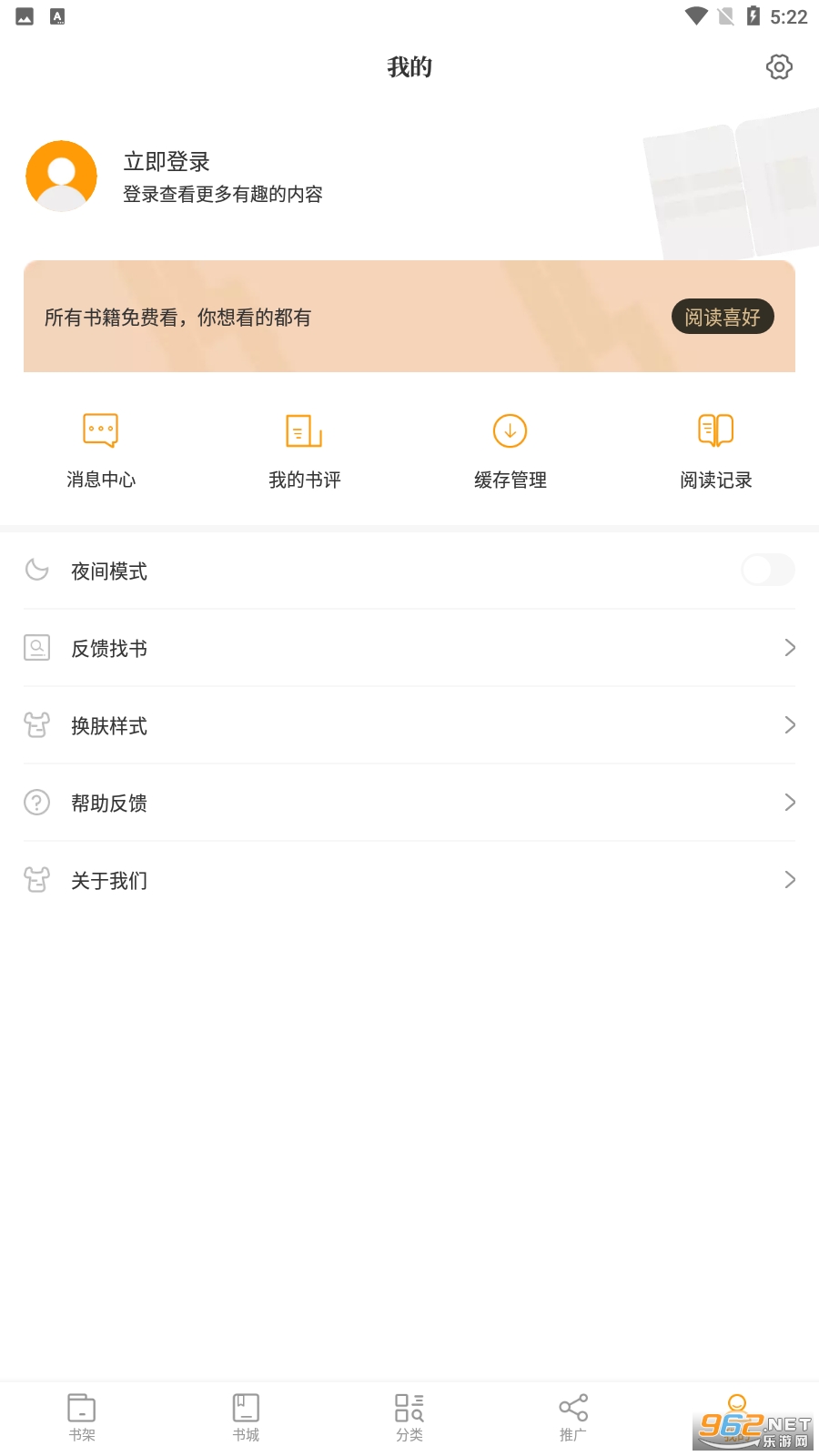Viewport: 819px width, 1456px height.
Task: Tap the orange profile avatar
Action: click(62, 176)
